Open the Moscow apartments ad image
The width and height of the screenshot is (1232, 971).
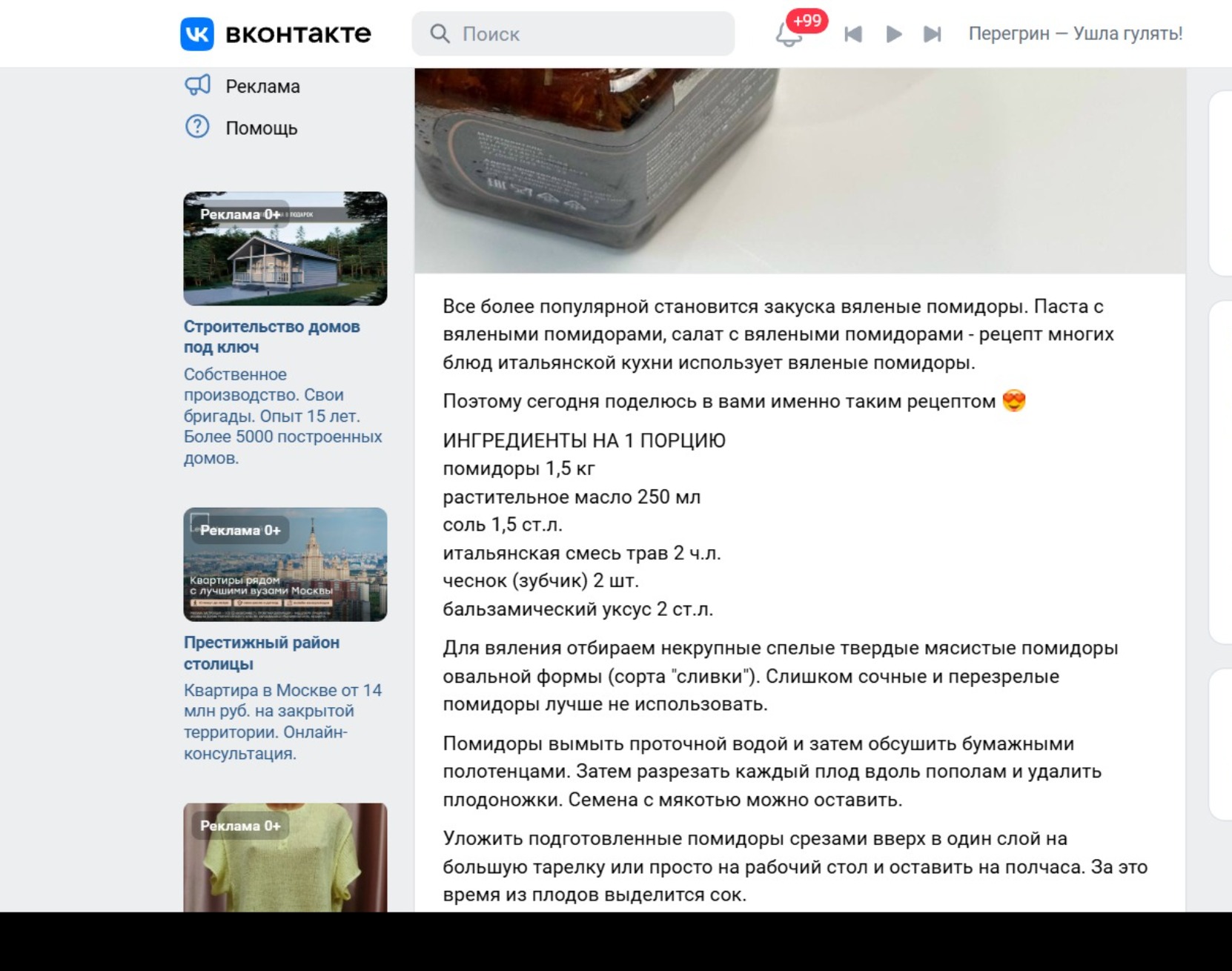pos(285,565)
